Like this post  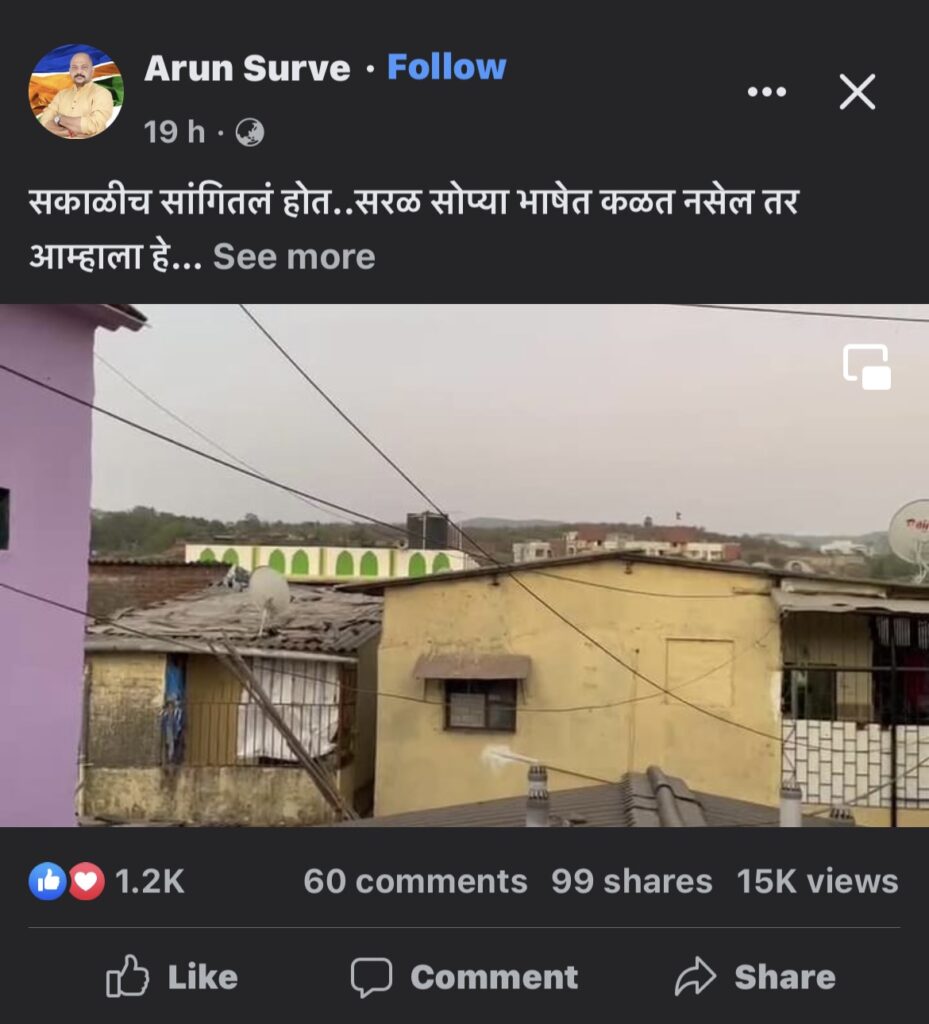(172, 977)
